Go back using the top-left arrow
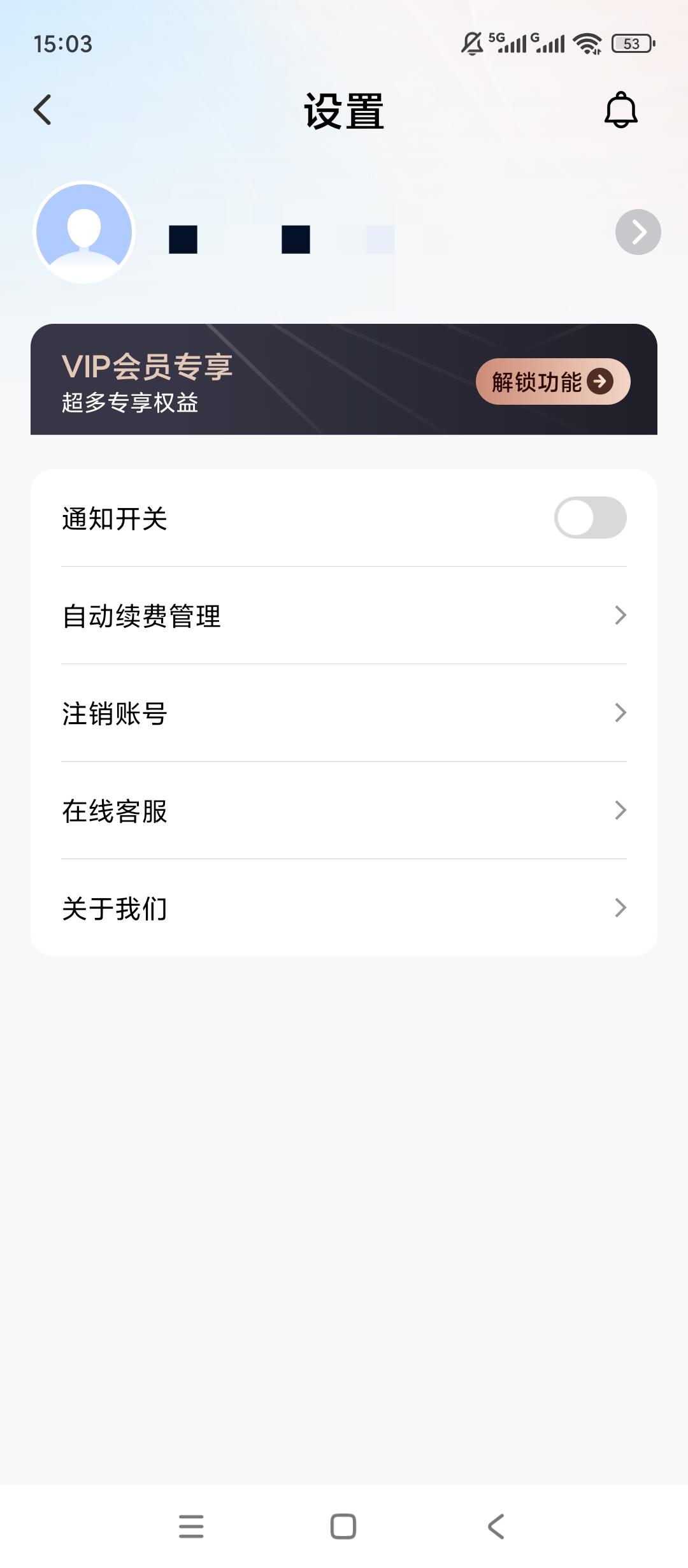688x1568 pixels. [x=43, y=110]
